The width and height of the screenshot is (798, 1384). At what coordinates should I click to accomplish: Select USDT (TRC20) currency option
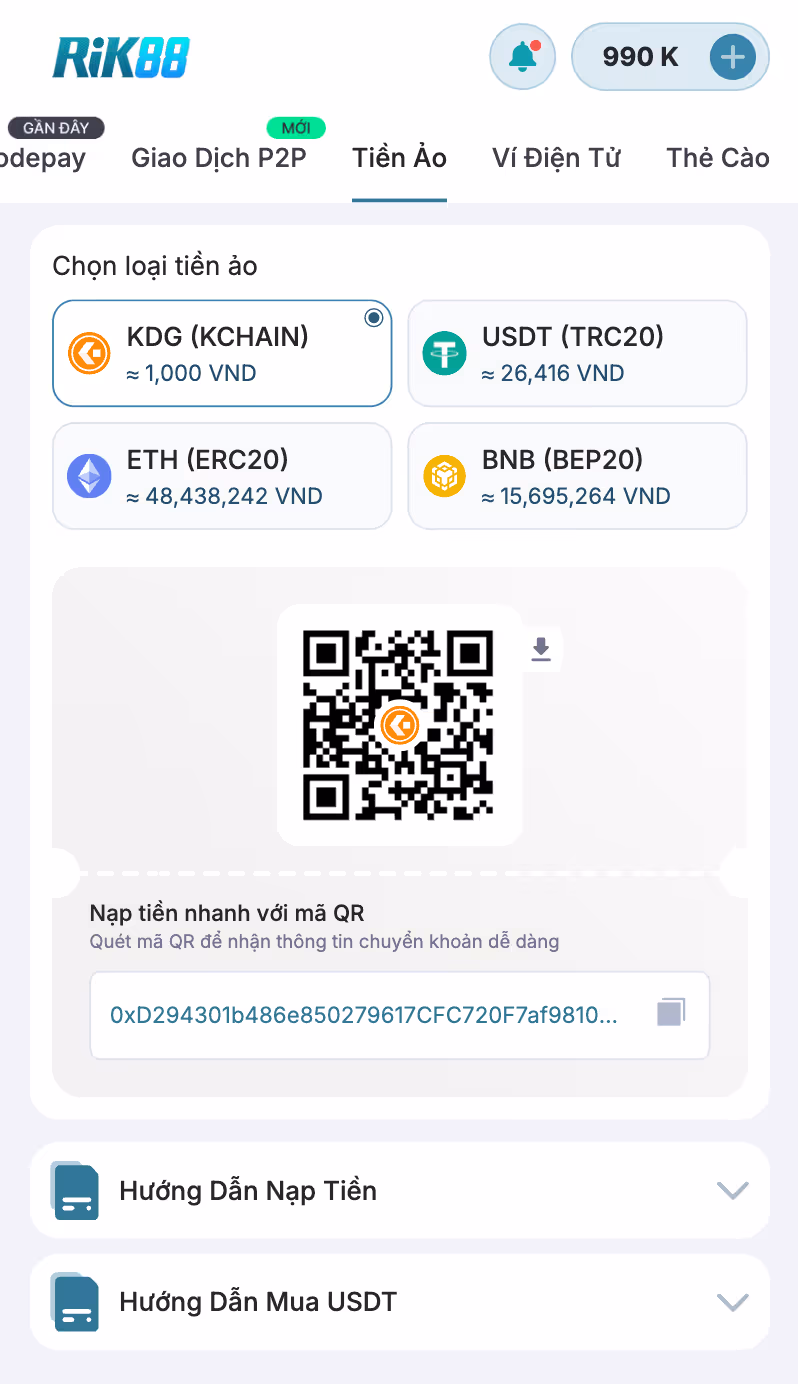pyautogui.click(x=577, y=354)
